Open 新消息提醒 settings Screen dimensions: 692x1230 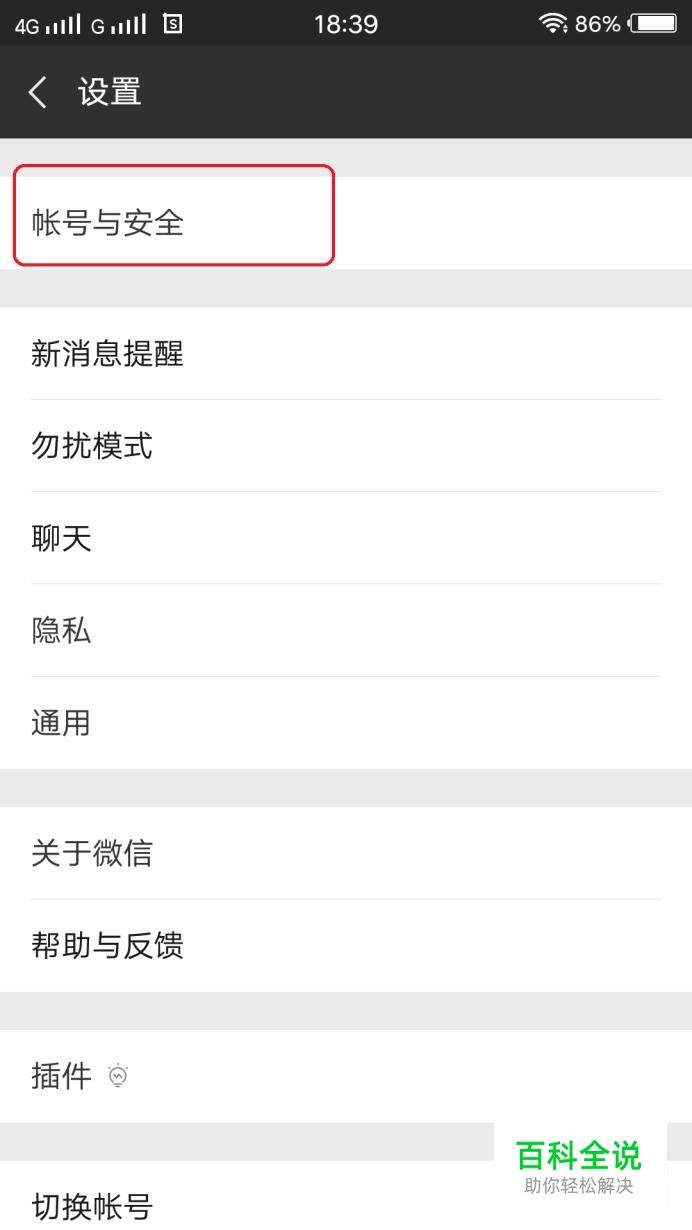[346, 354]
